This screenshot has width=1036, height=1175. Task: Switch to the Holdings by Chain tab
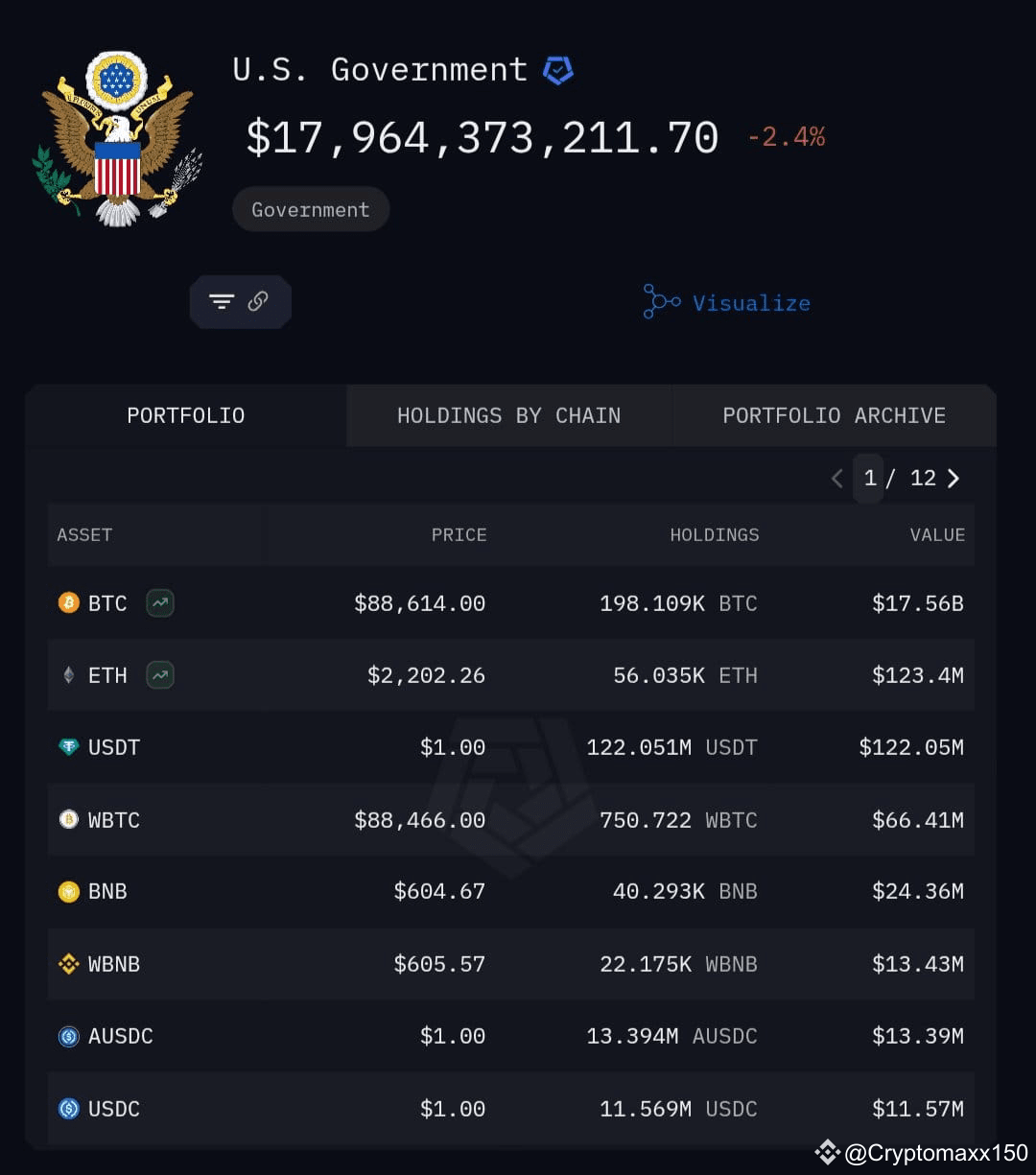[x=508, y=415]
